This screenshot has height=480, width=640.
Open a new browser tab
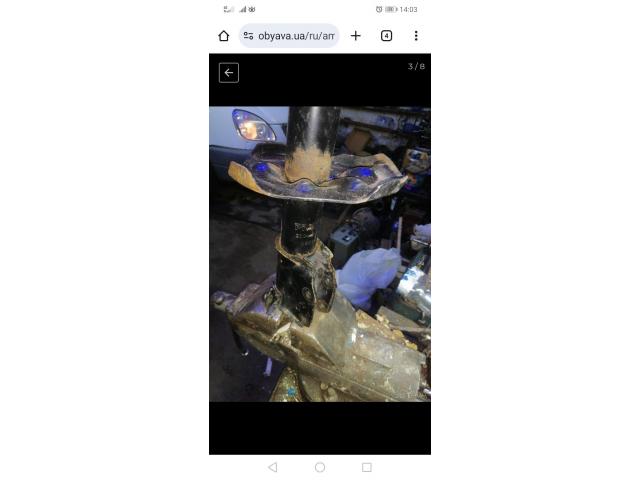point(355,36)
